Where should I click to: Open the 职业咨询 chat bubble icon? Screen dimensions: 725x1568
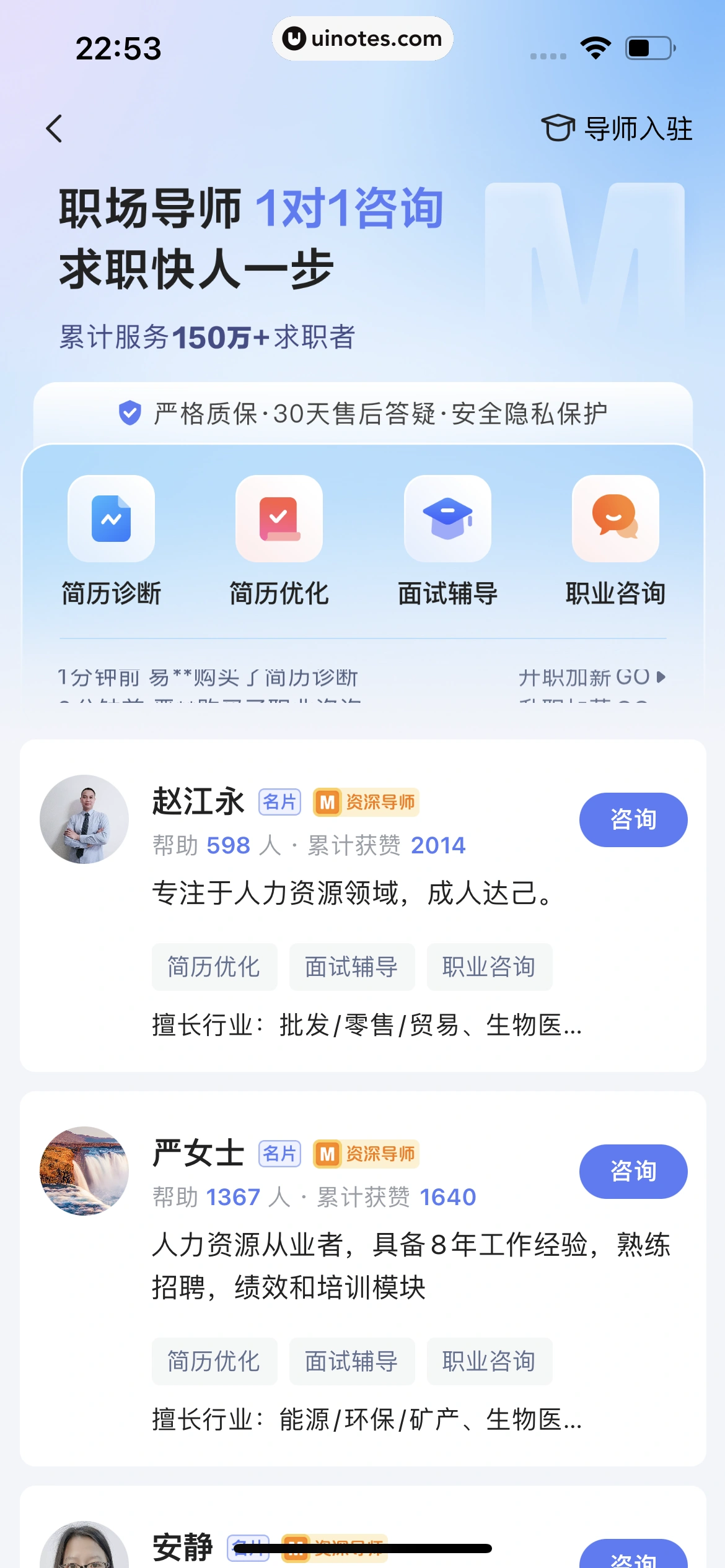tap(615, 519)
